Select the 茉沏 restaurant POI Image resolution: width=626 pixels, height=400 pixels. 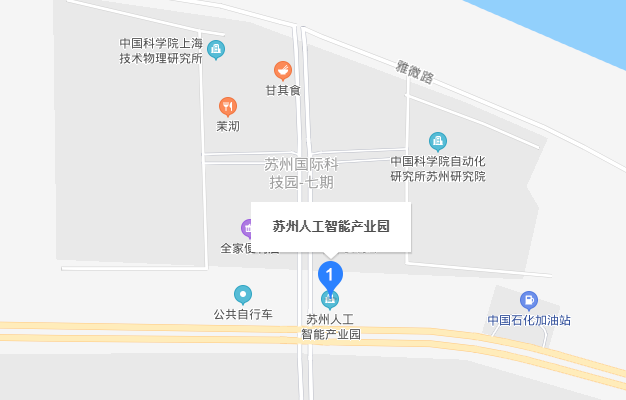point(228,106)
